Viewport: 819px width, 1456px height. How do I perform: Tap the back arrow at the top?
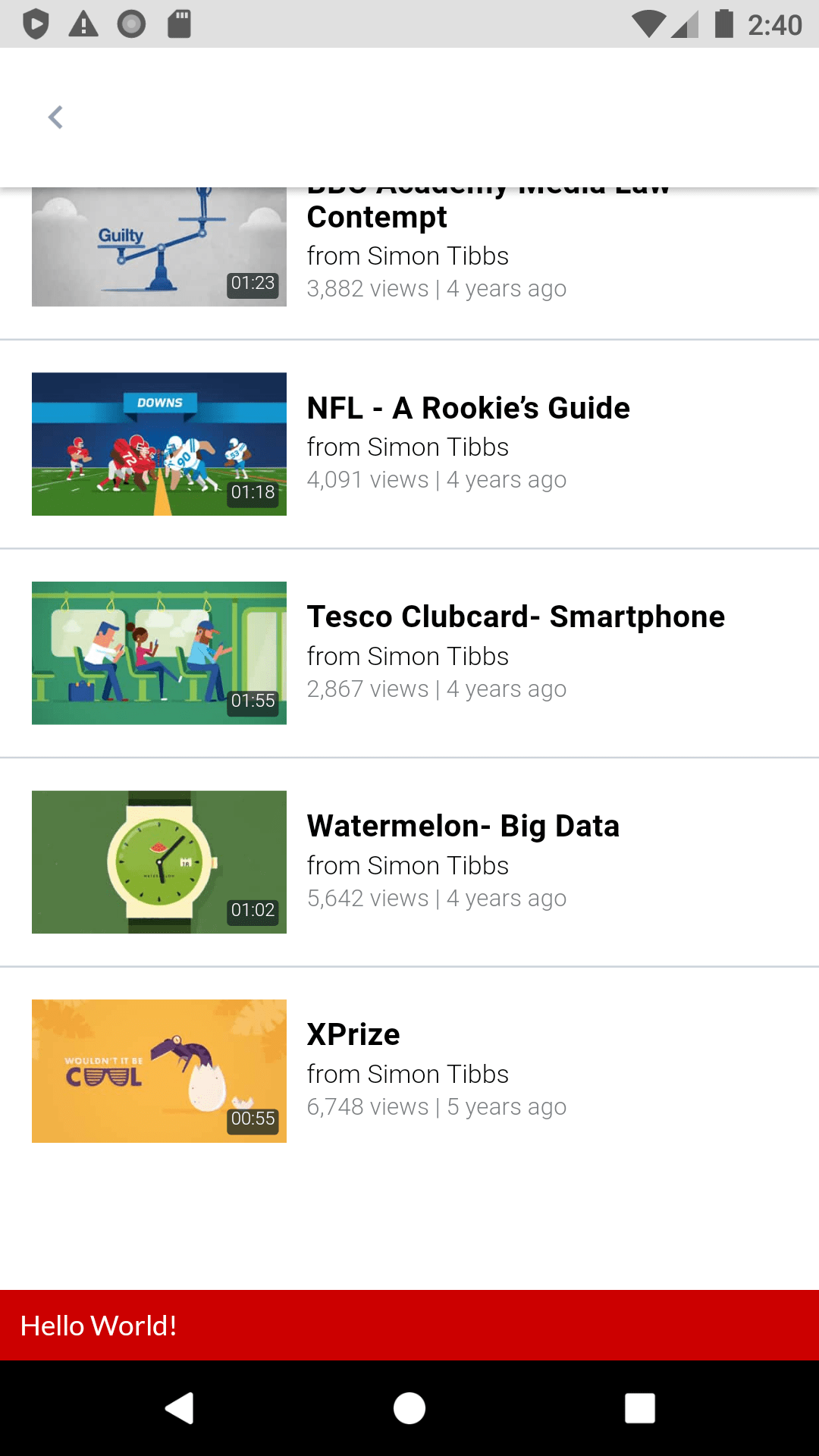tap(55, 117)
